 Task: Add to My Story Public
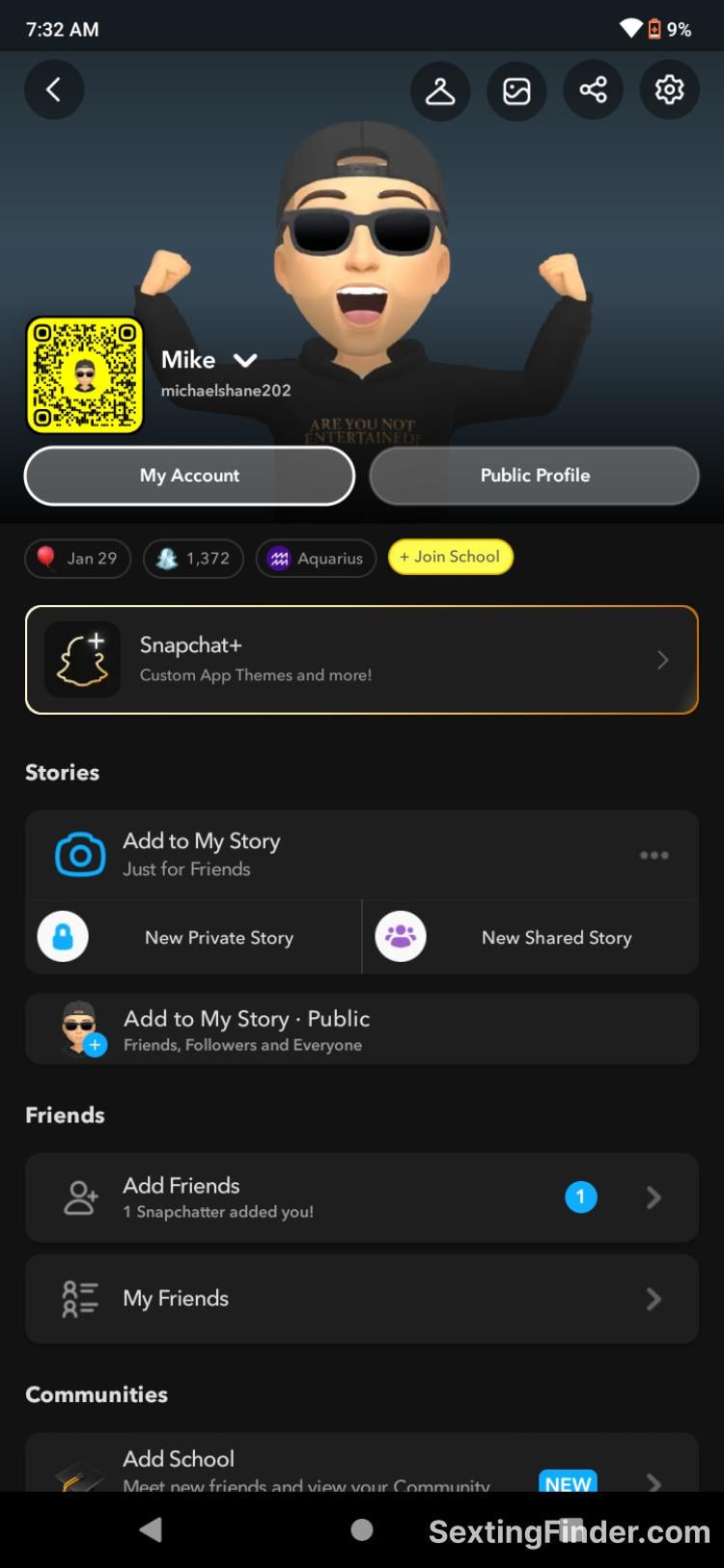tap(361, 1030)
